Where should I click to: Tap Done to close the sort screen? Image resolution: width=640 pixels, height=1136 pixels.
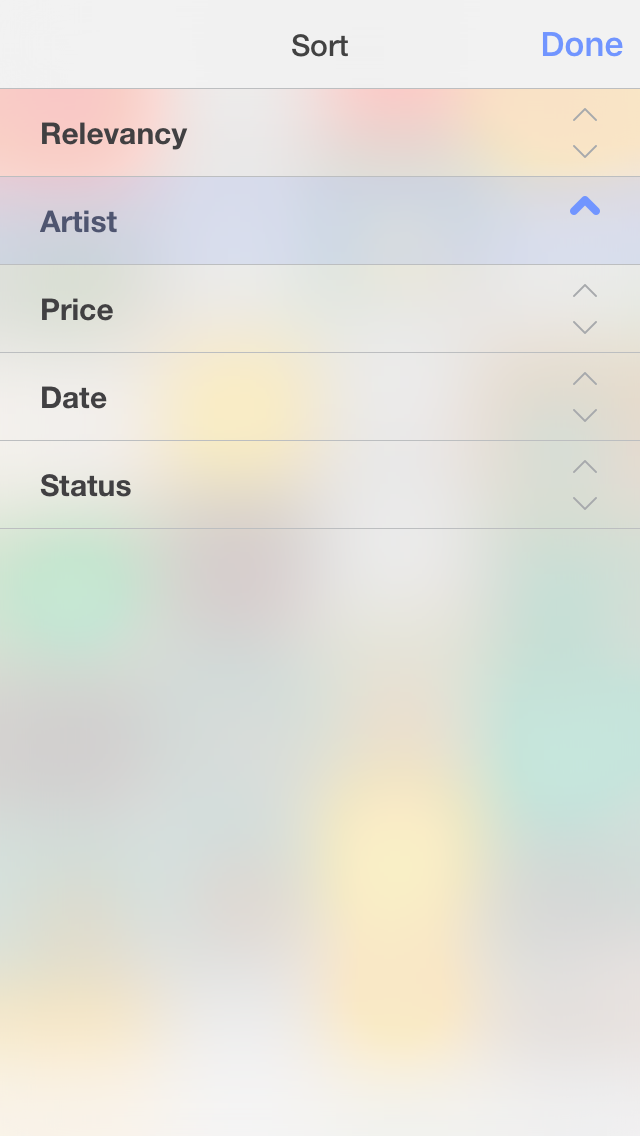point(581,45)
